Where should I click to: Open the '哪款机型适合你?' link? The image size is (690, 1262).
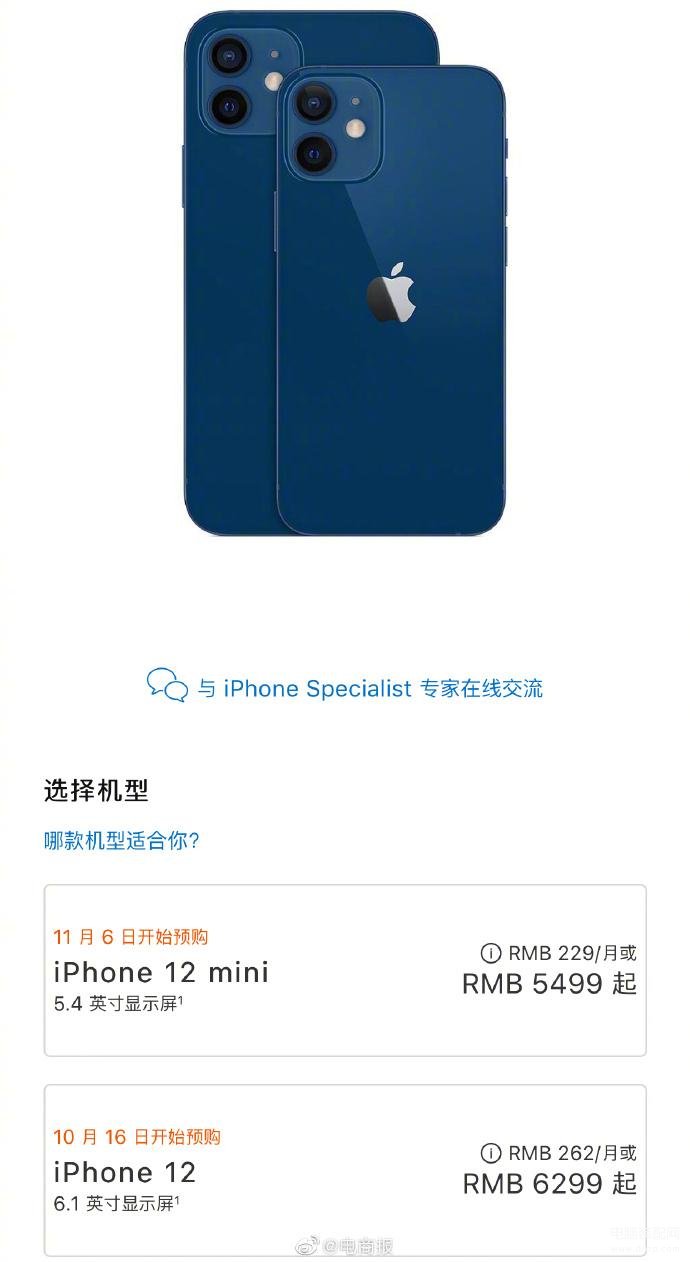[x=122, y=840]
